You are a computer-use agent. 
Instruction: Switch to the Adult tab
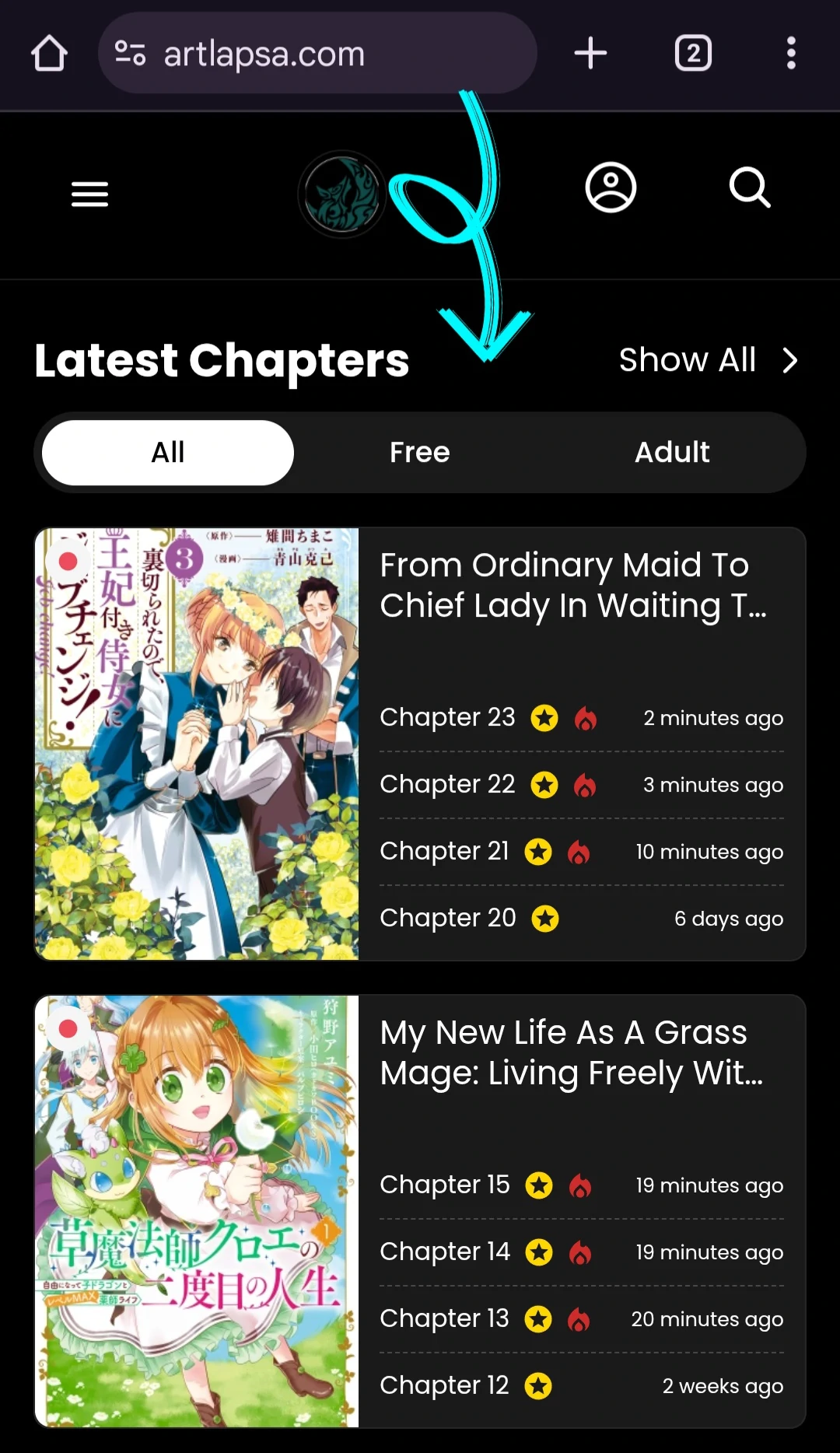pos(672,452)
